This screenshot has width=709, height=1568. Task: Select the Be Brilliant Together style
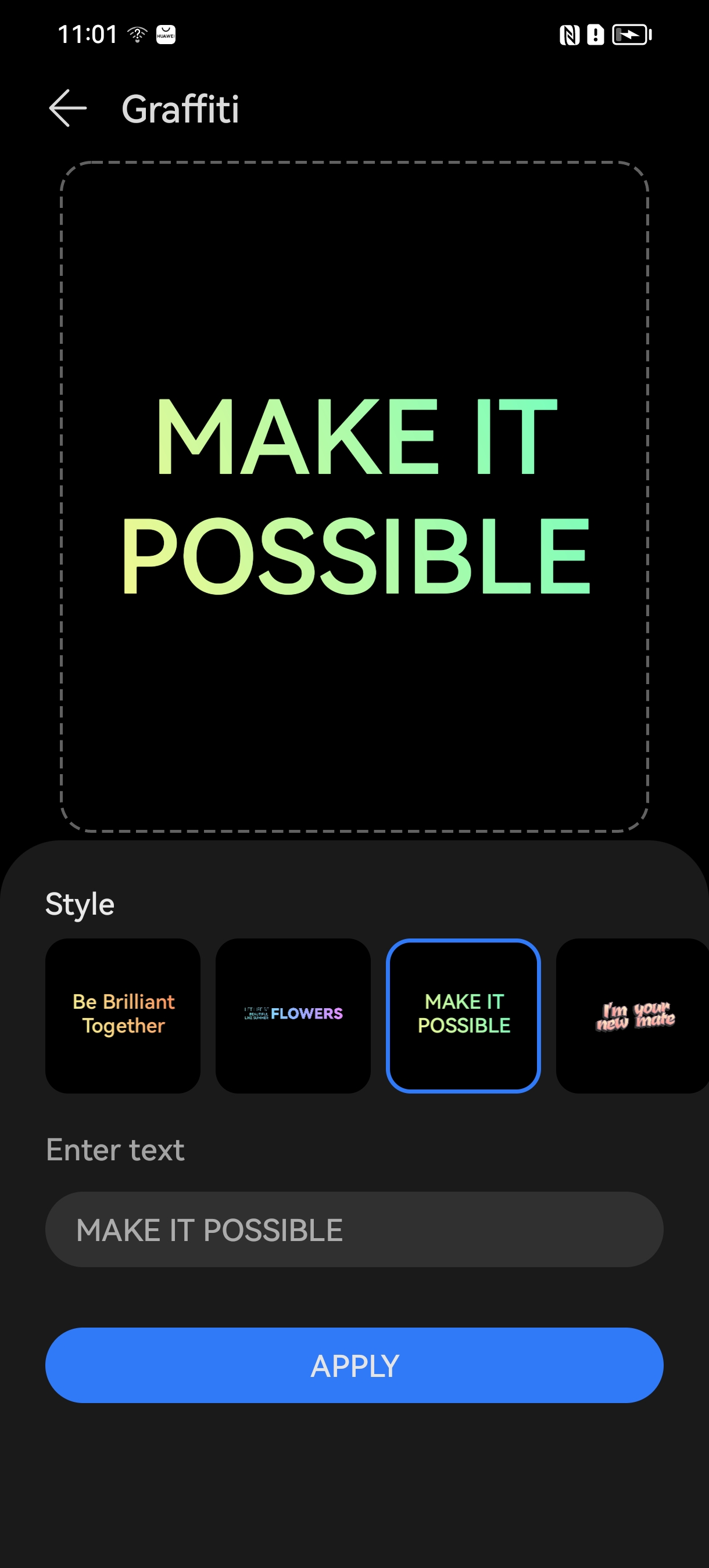(x=123, y=1015)
